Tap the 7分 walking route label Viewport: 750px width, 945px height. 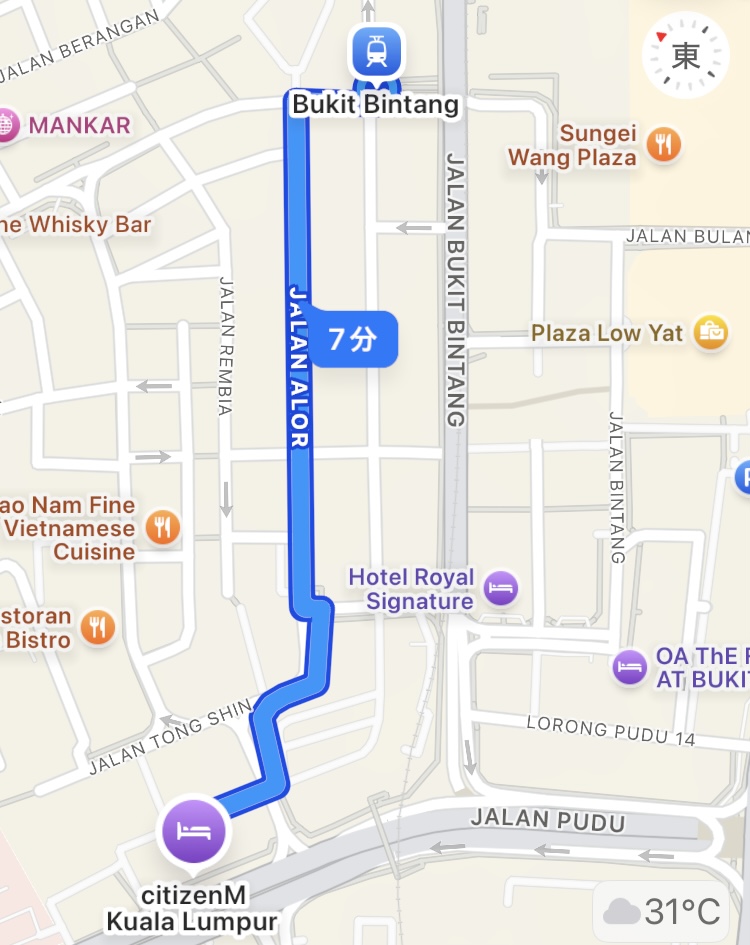354,340
